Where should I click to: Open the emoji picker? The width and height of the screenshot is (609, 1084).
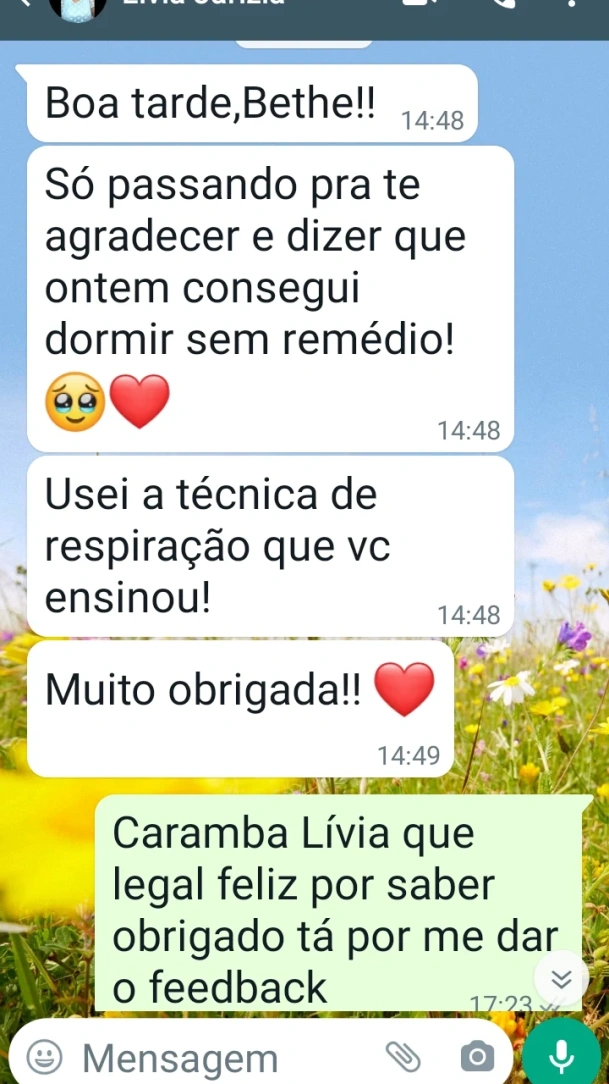[x=44, y=1056]
